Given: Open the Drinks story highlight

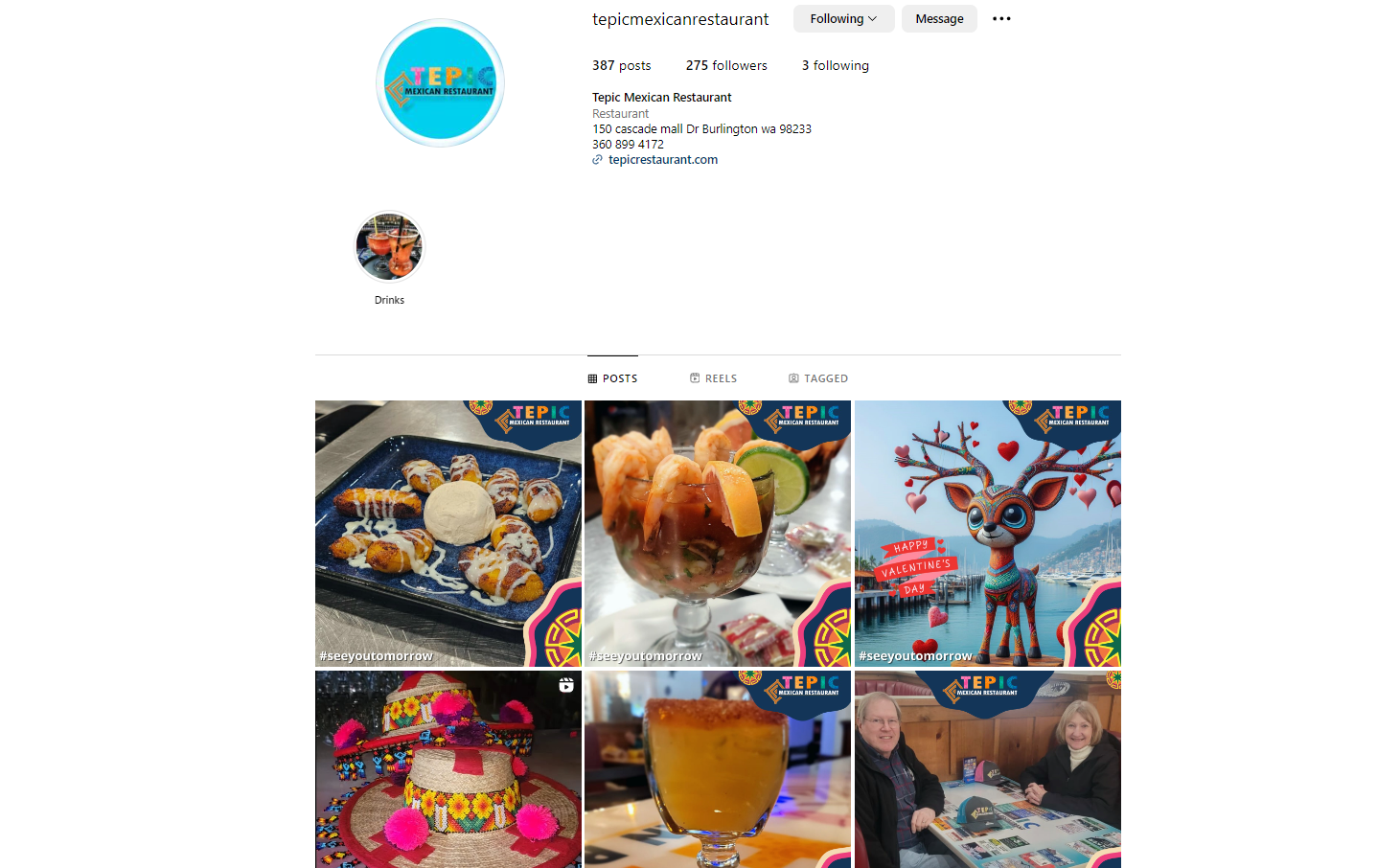Looking at the screenshot, I should 389,247.
